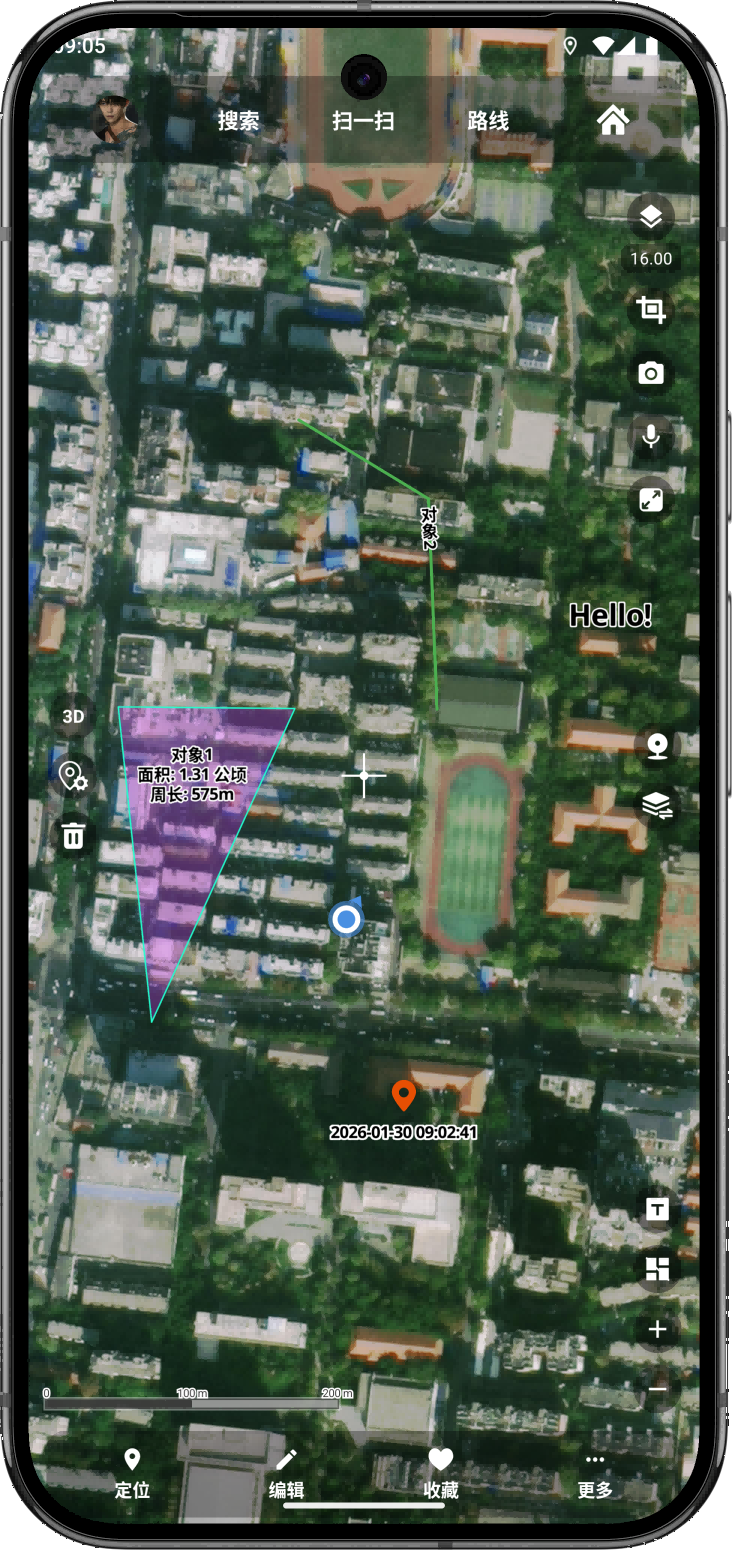The width and height of the screenshot is (732, 1550).
Task: Open the home panel icon top right
Action: (613, 119)
